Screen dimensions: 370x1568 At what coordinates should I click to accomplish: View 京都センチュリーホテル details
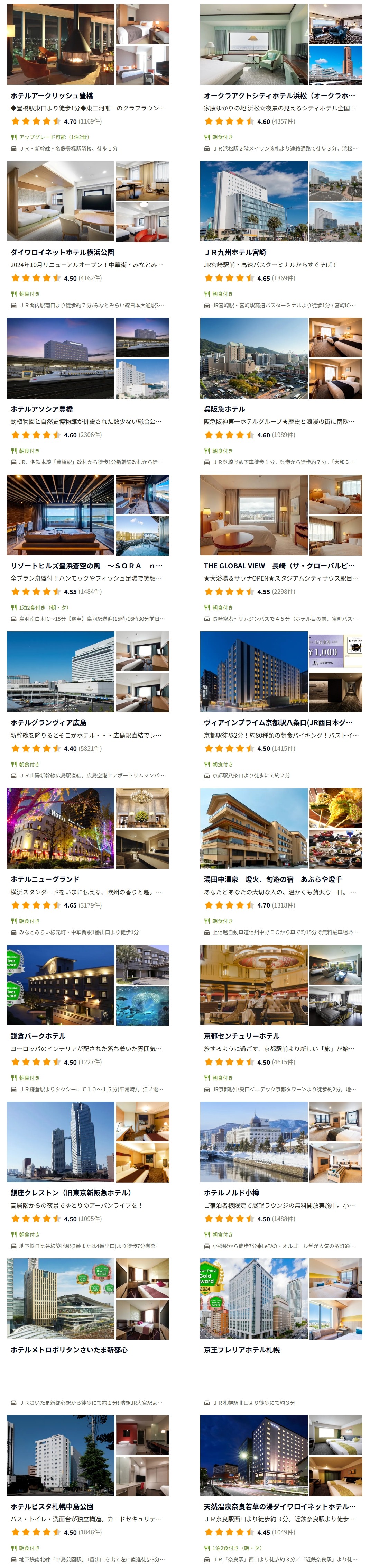242,1036
